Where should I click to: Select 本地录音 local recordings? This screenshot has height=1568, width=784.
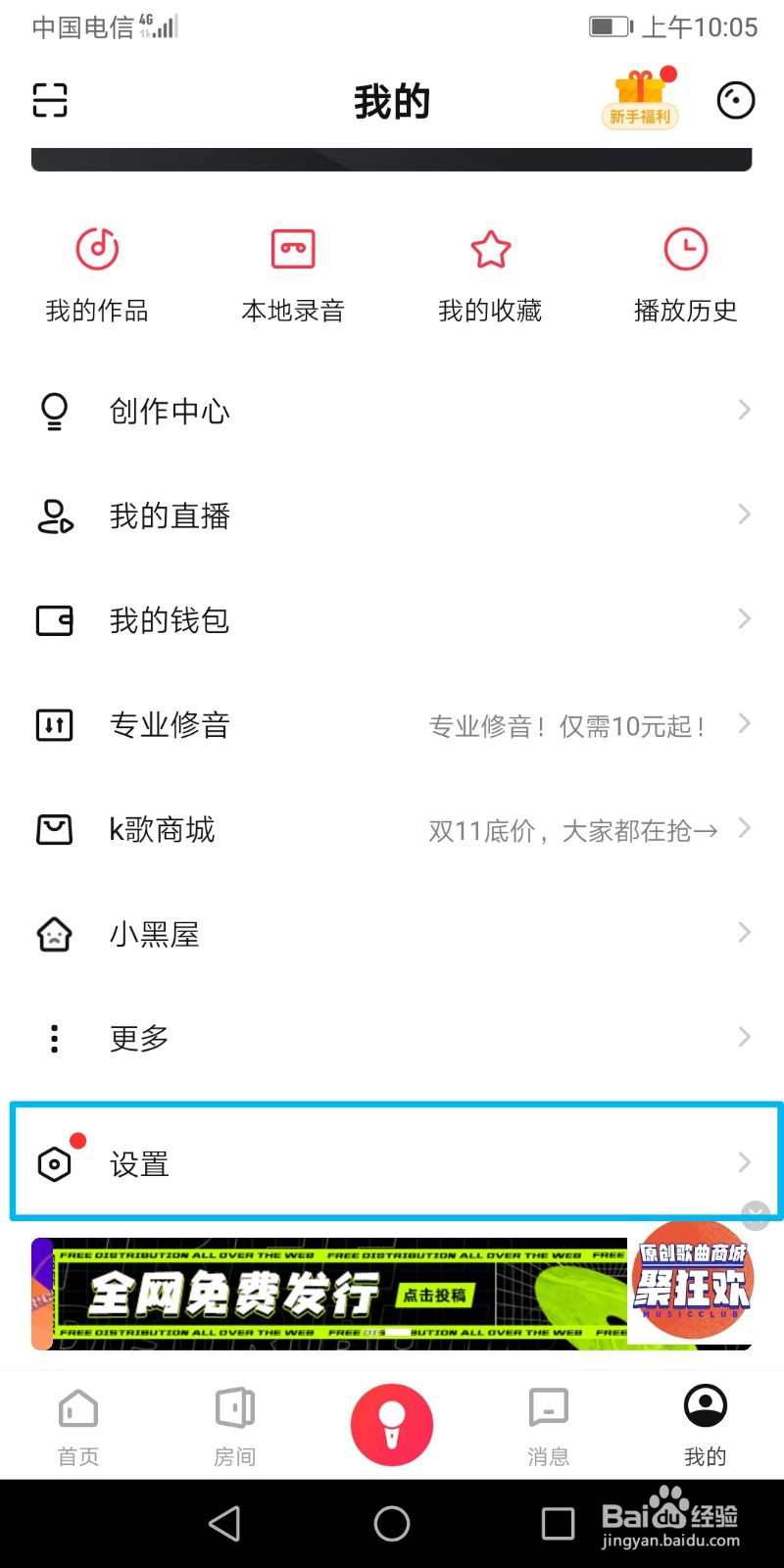click(291, 272)
